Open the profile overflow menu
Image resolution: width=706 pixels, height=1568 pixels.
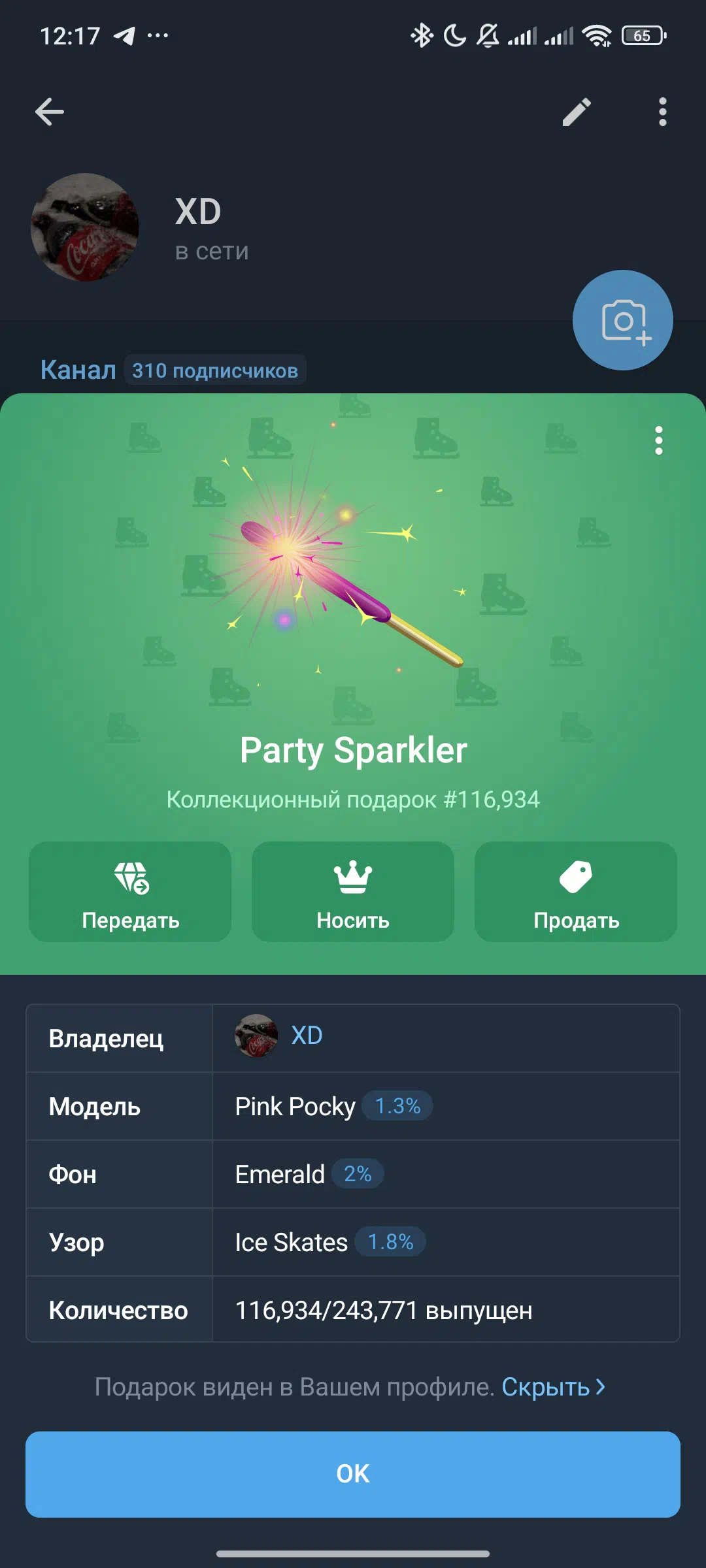662,112
